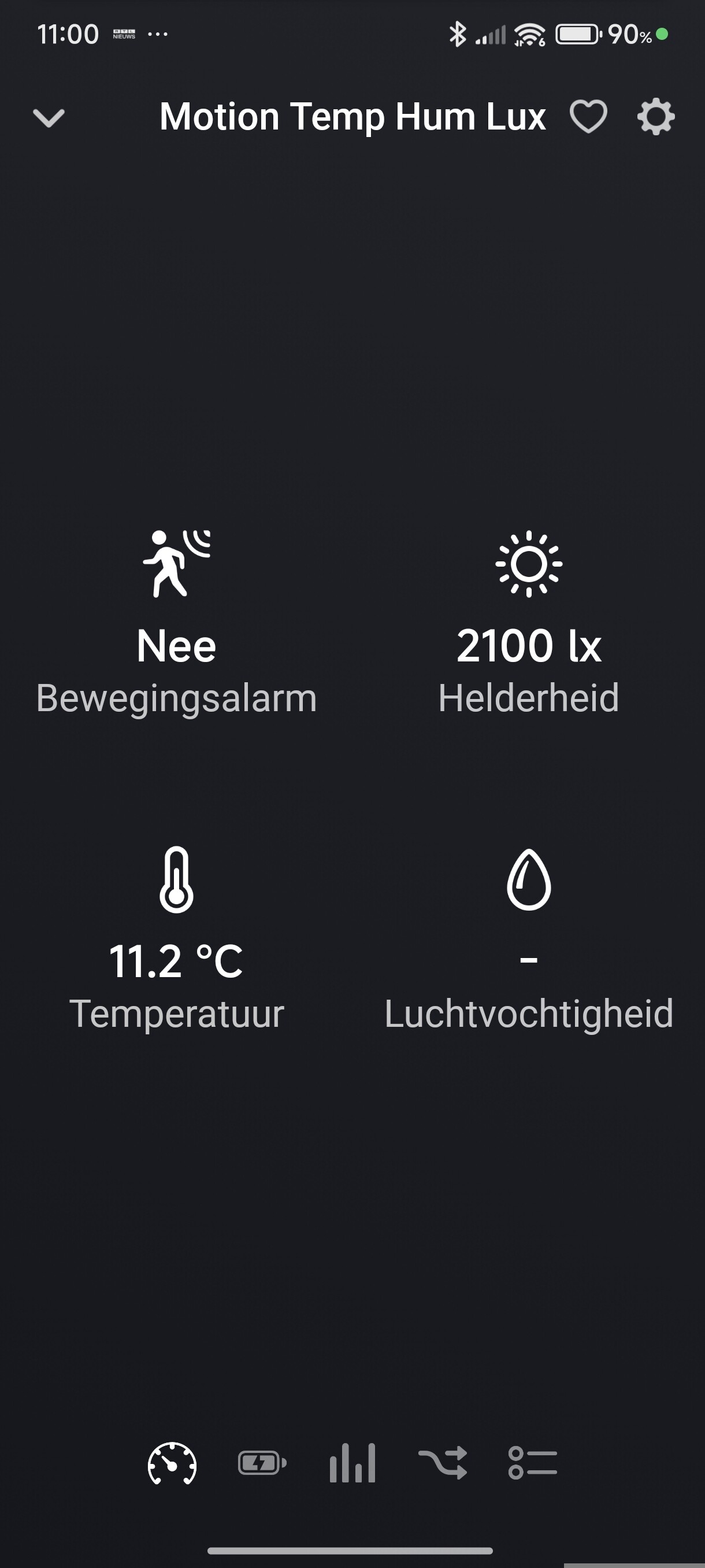Open the bar chart insights tab
Viewport: 705px width, 1568px height.
click(352, 1463)
